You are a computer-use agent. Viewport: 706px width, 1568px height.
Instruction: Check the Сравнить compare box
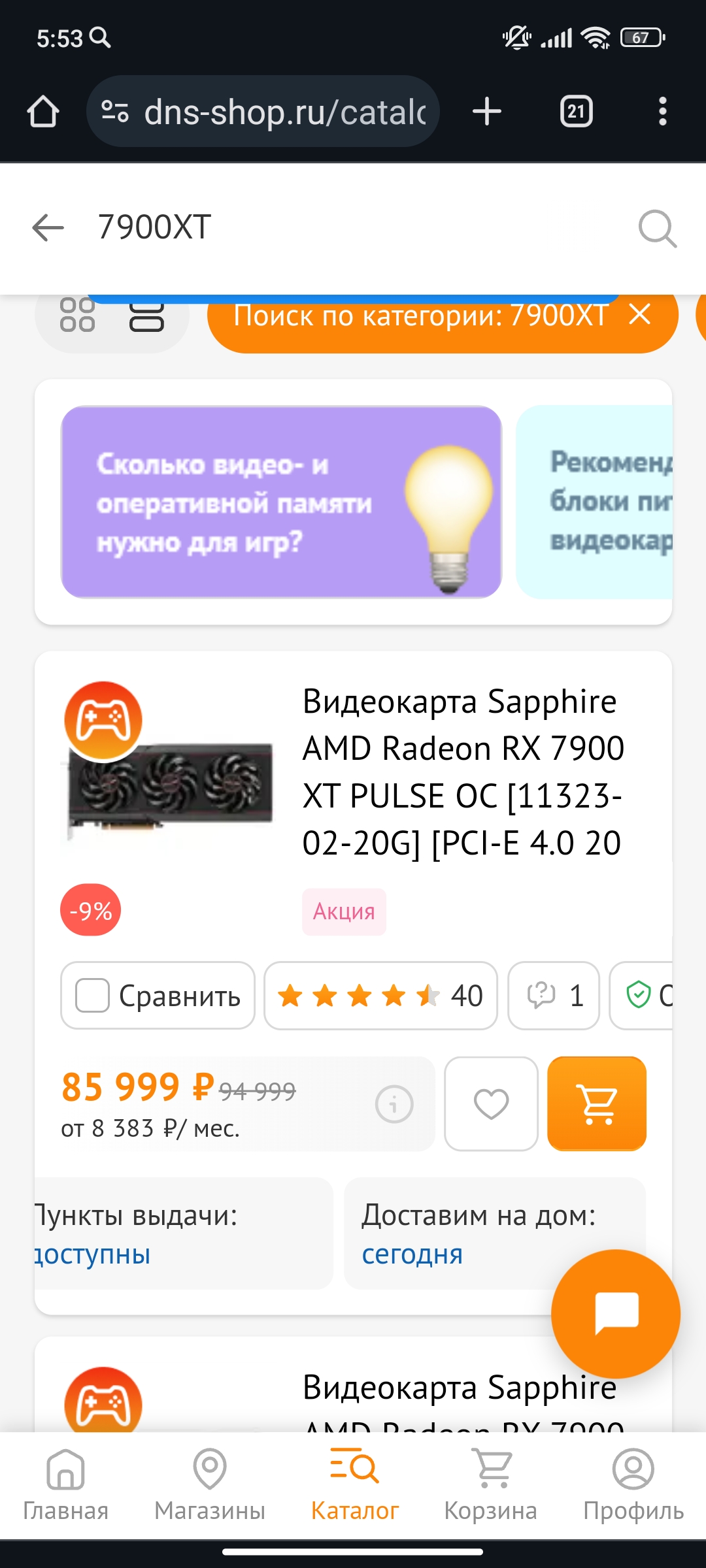pyautogui.click(x=93, y=996)
